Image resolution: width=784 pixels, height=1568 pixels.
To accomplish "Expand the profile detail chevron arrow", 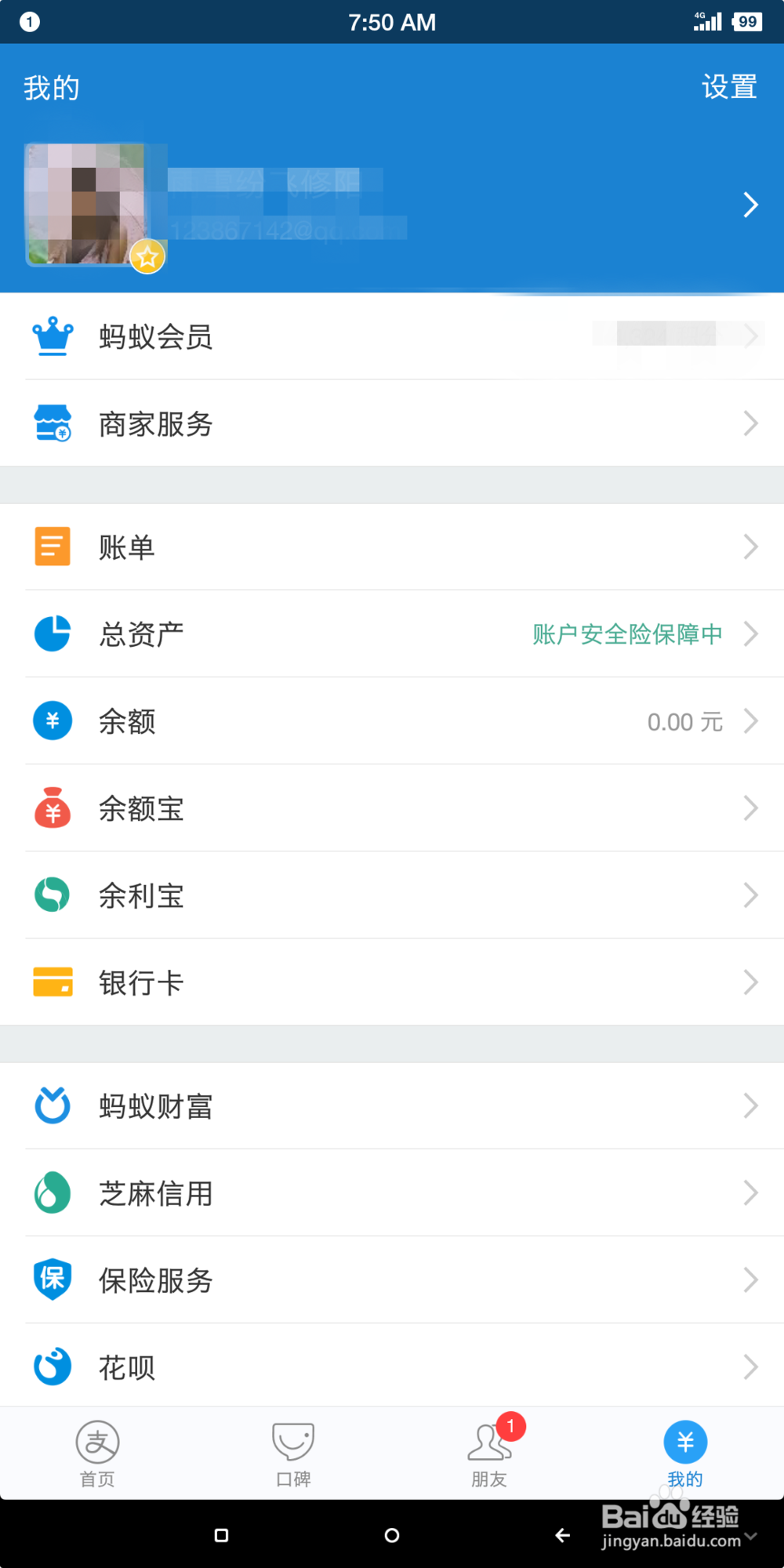I will tap(750, 205).
